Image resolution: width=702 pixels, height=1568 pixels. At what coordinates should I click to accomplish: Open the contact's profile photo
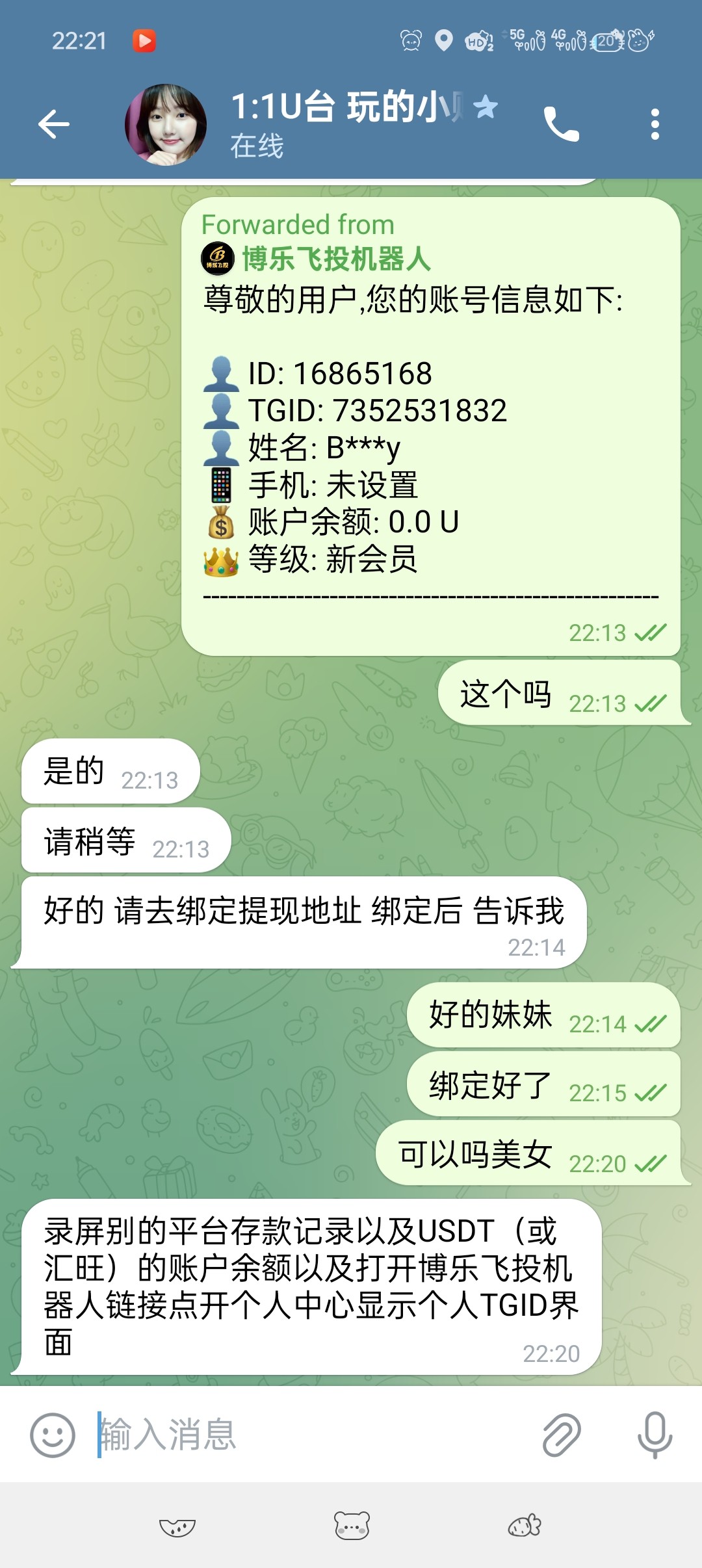click(x=166, y=124)
